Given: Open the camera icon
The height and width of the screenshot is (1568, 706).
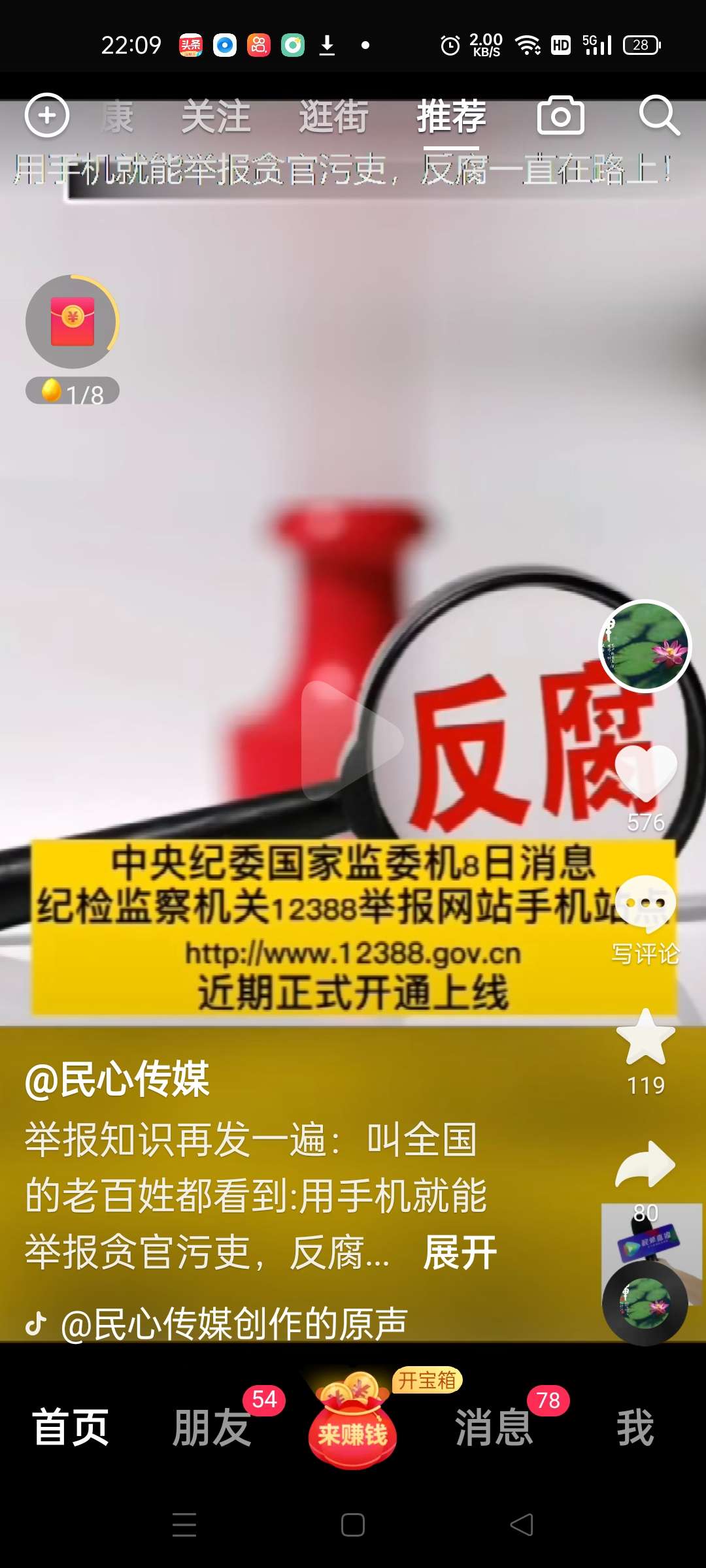Looking at the screenshot, I should coord(560,116).
